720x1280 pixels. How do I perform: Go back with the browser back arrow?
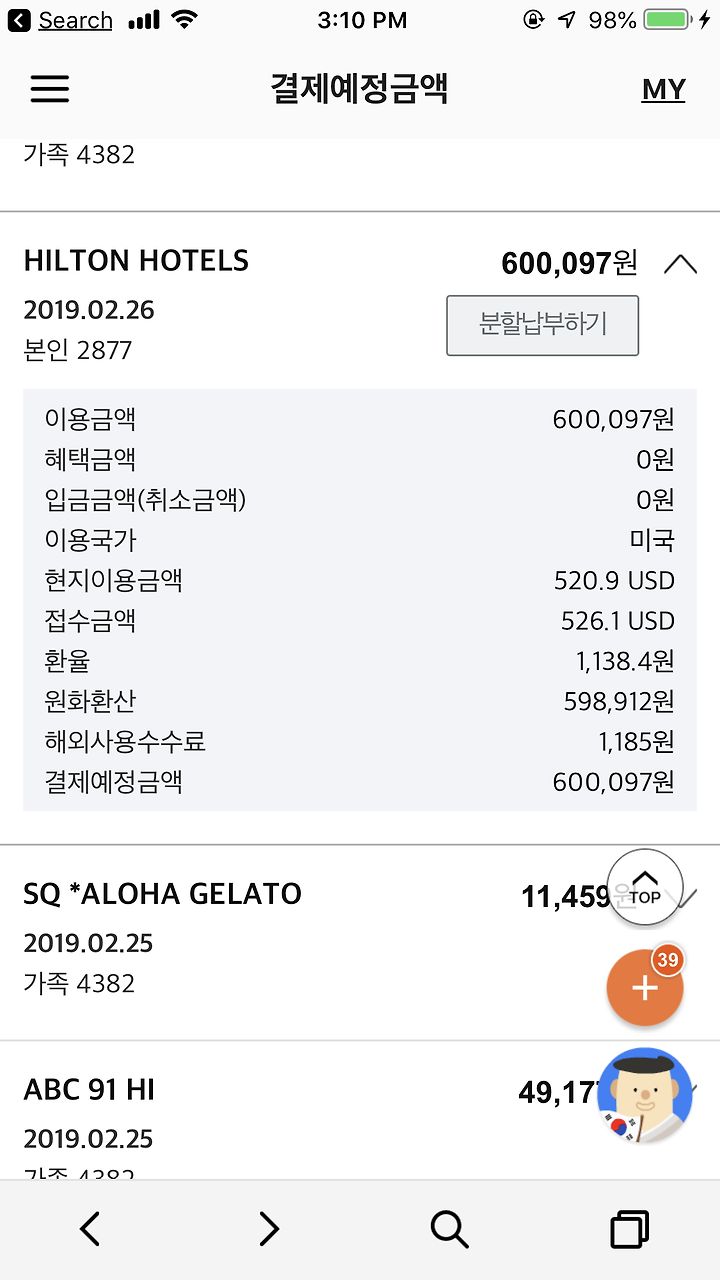click(90, 1229)
